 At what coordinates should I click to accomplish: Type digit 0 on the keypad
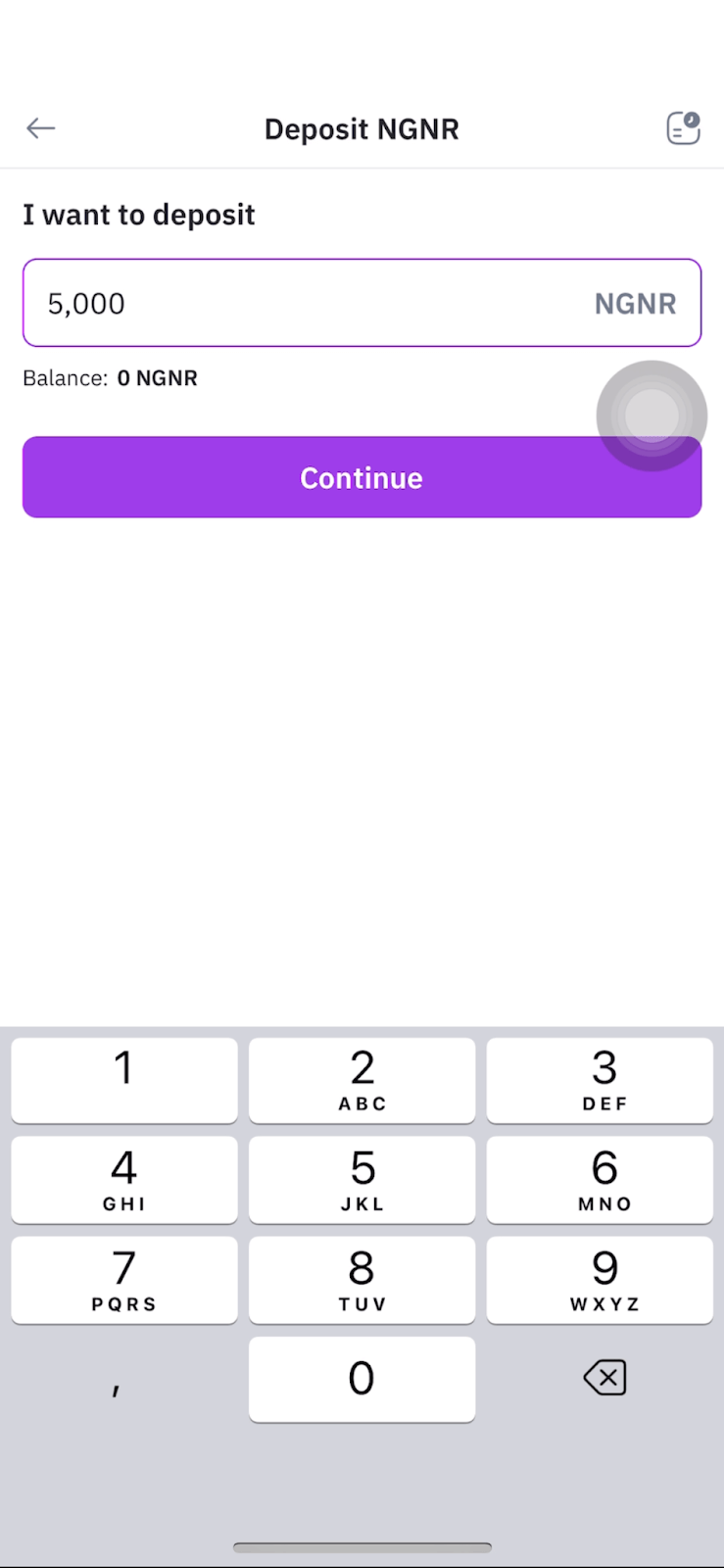362,1378
